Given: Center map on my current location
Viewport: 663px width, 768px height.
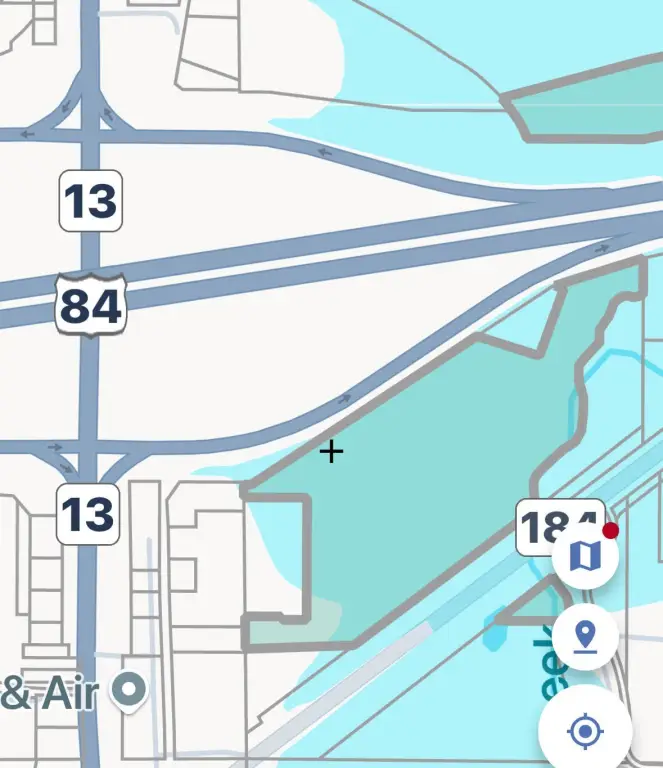Looking at the screenshot, I should [586, 731].
